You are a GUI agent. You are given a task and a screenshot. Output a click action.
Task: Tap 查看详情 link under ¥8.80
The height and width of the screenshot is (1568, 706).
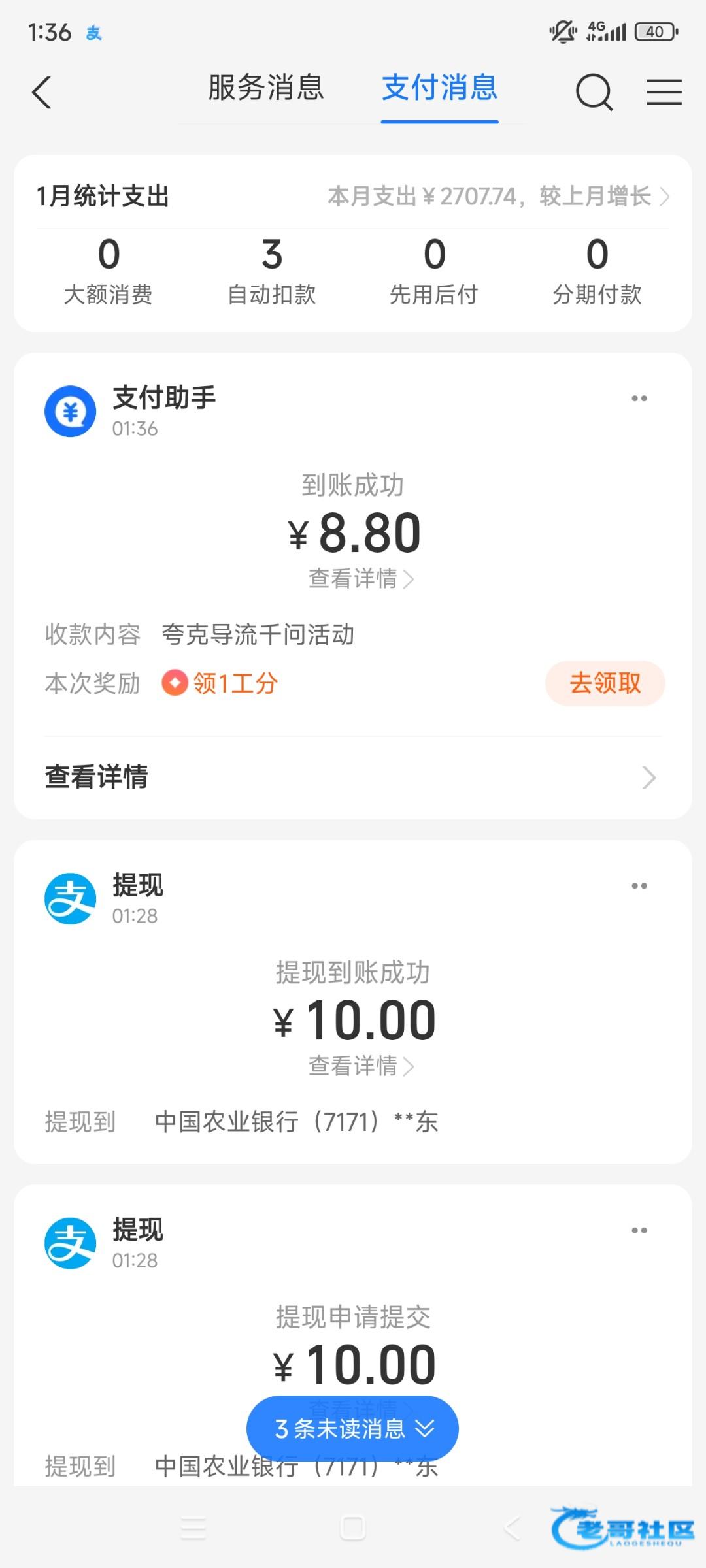(x=361, y=579)
